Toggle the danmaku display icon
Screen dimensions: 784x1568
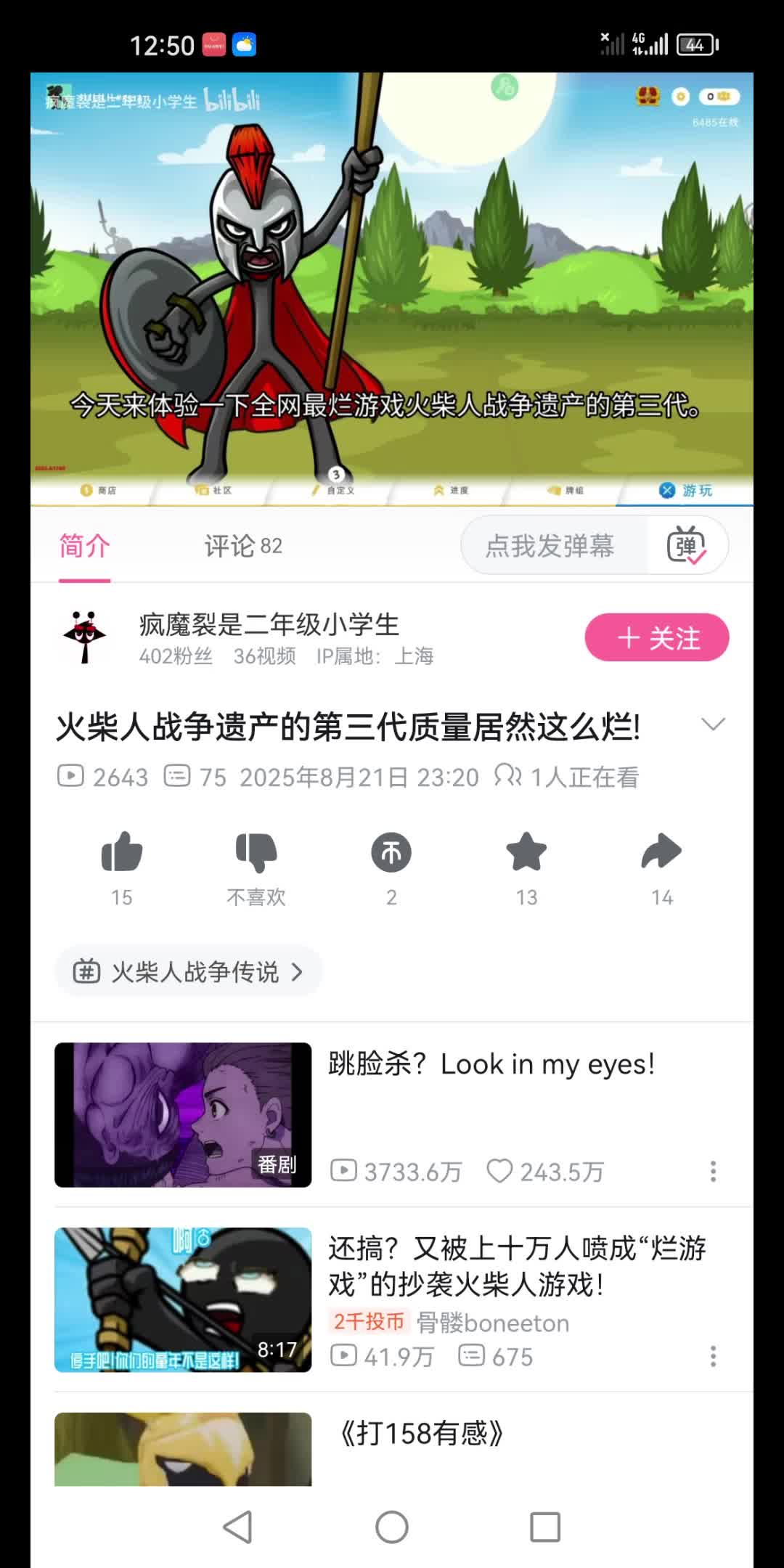[686, 546]
